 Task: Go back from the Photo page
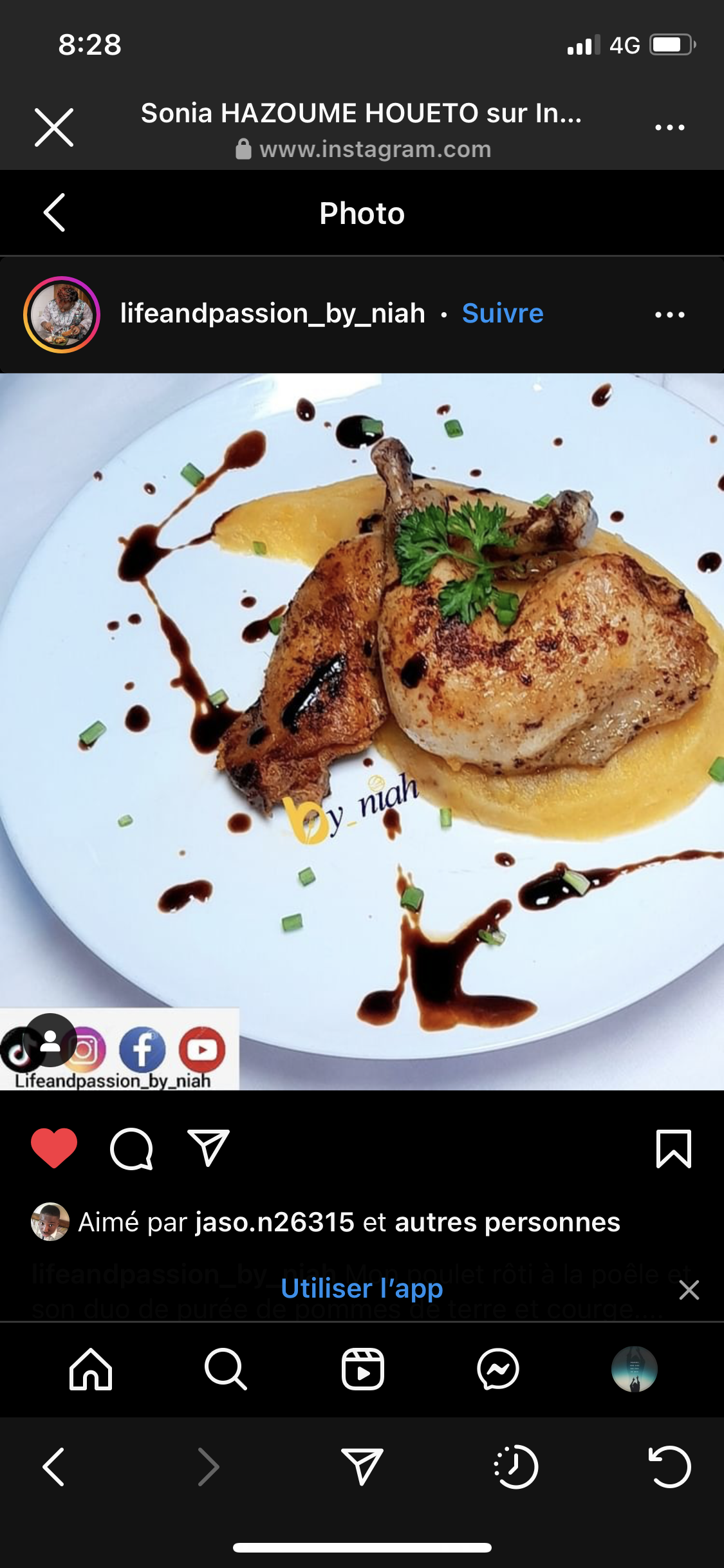click(55, 212)
